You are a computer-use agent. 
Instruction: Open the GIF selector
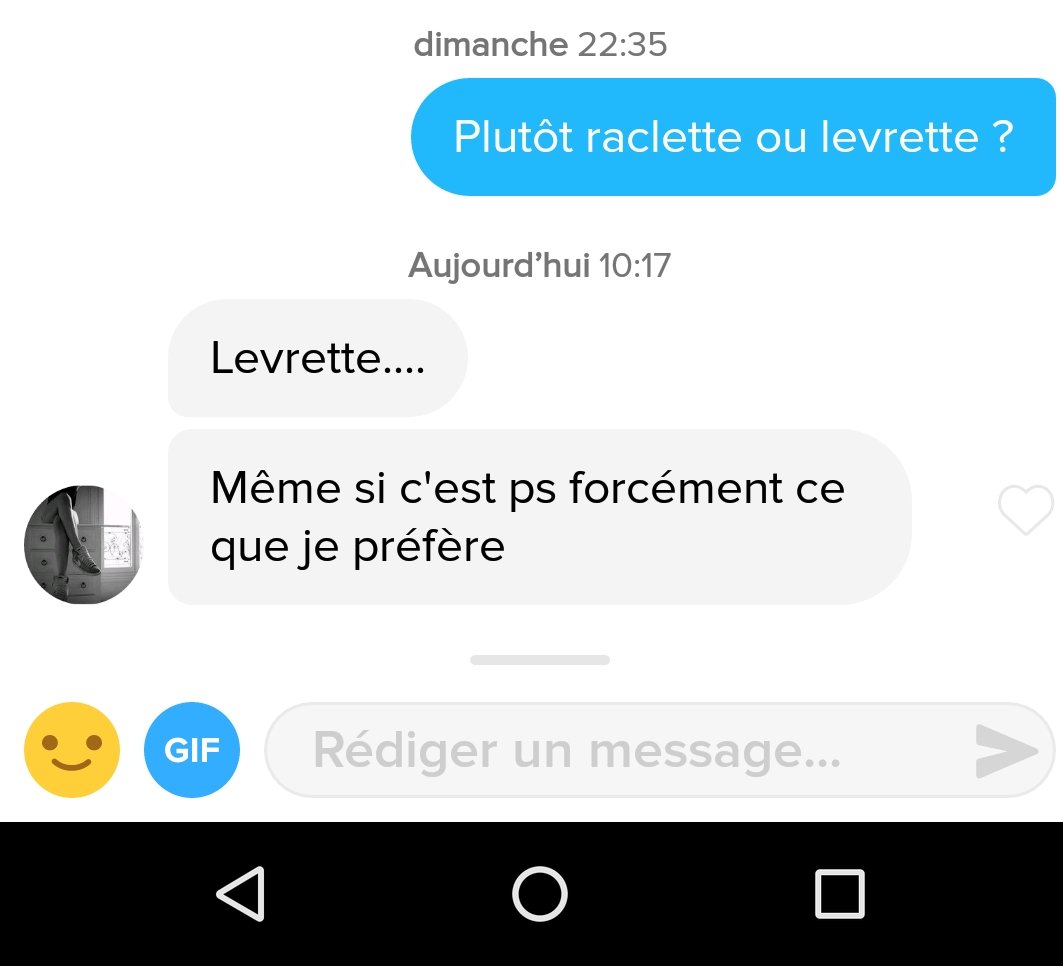coord(192,750)
